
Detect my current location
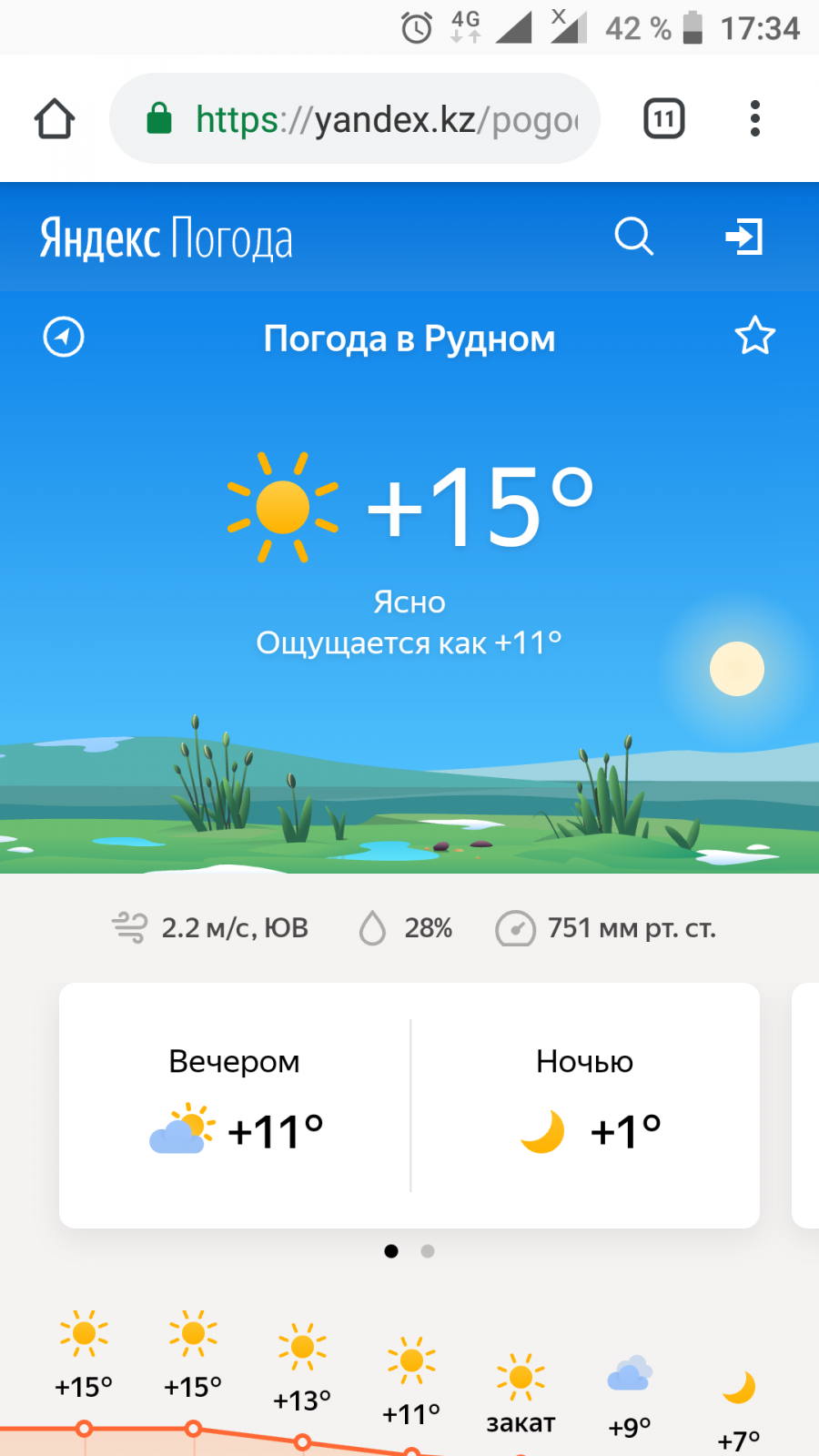point(64,337)
